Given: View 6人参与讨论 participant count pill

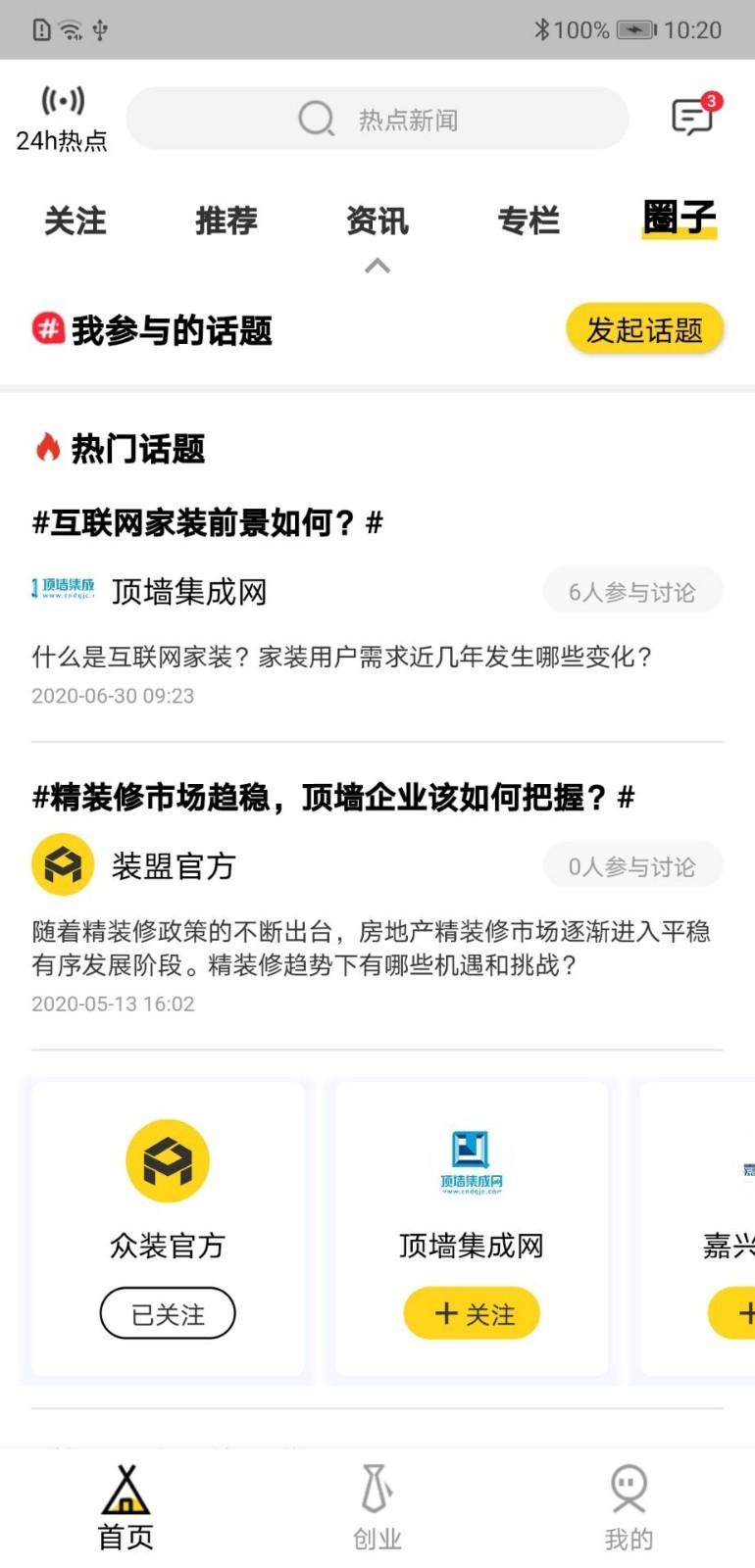Looking at the screenshot, I should (632, 590).
